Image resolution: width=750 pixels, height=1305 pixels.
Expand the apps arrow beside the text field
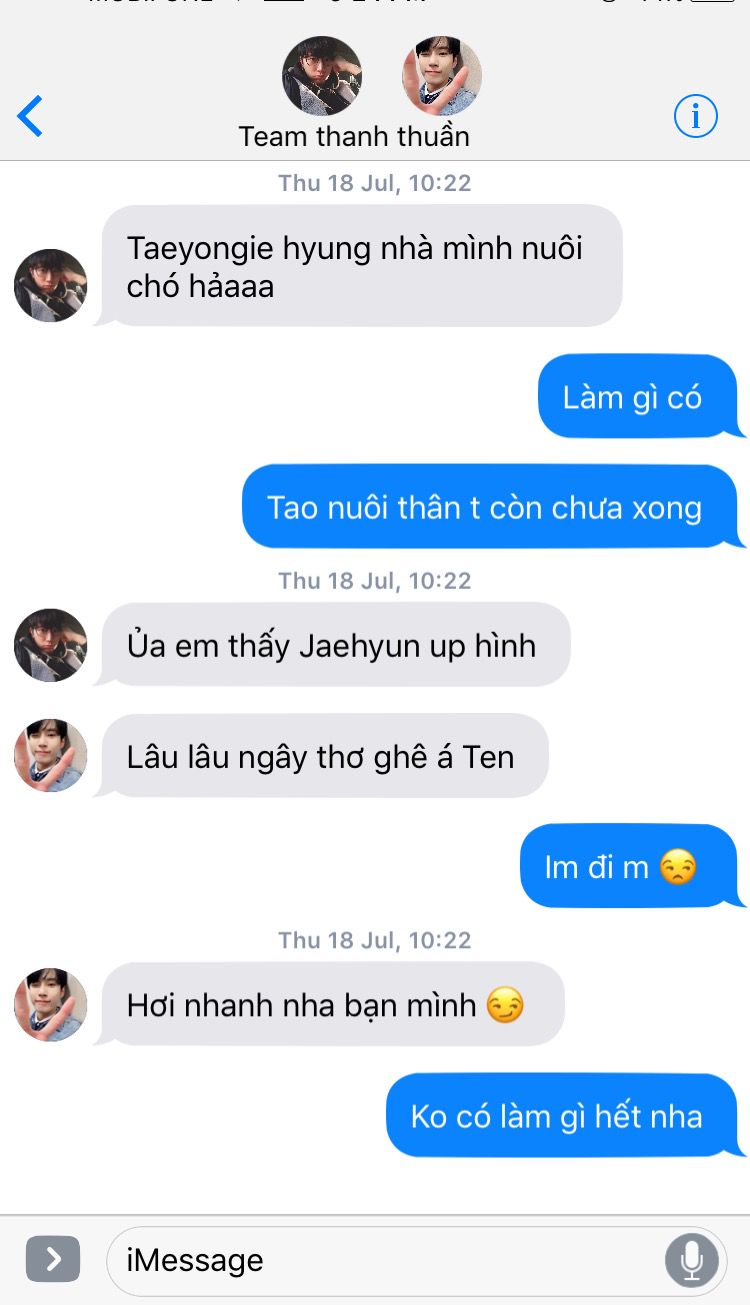pyautogui.click(x=52, y=1260)
